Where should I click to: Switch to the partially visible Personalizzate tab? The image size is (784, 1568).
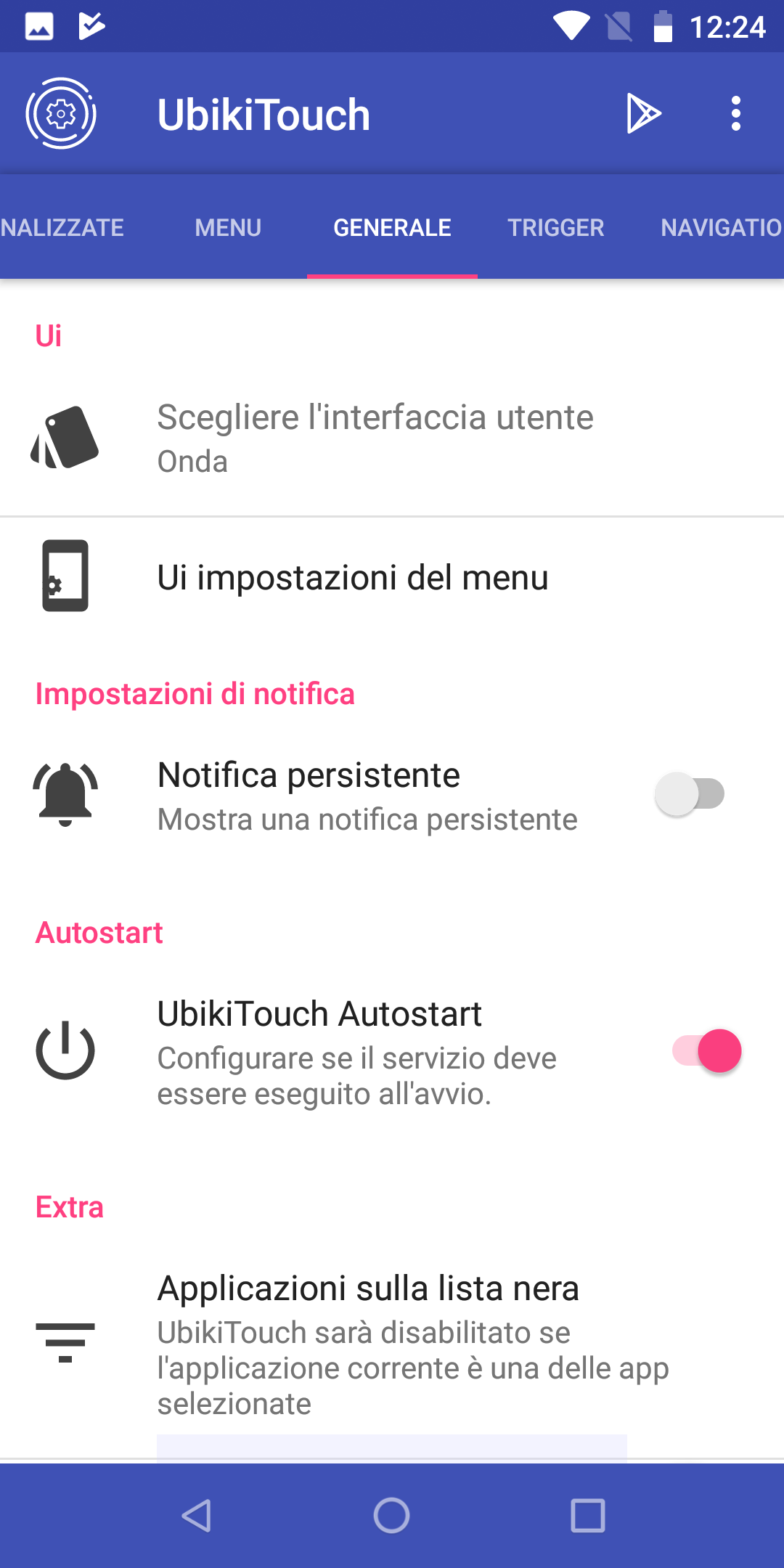pyautogui.click(x=62, y=228)
